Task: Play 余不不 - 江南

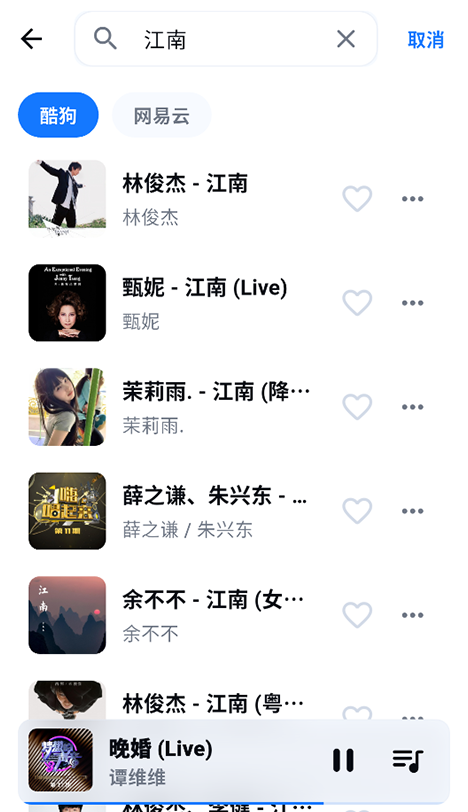Action: [178, 615]
